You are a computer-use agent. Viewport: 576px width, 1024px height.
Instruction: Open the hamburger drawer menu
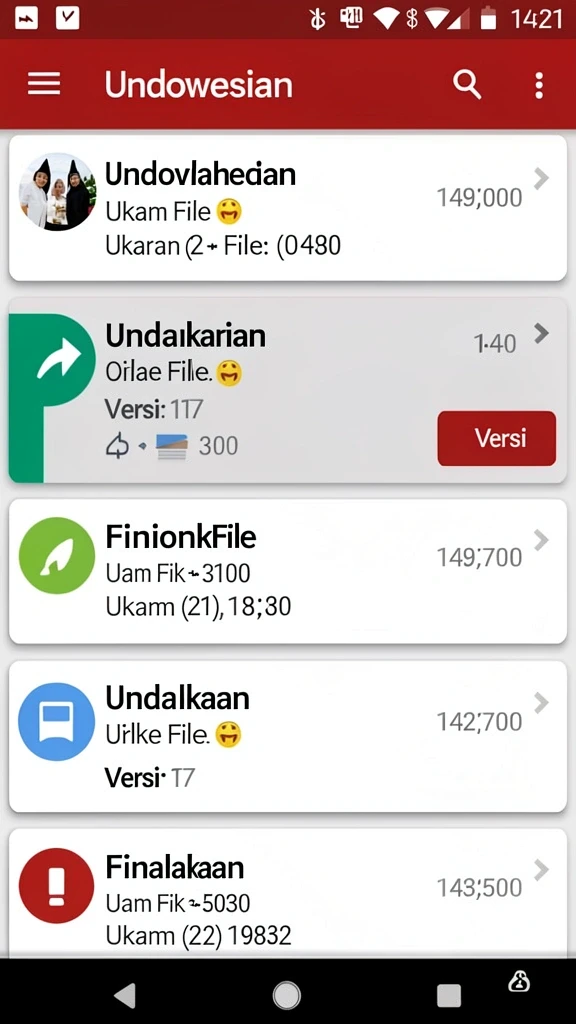coord(44,84)
